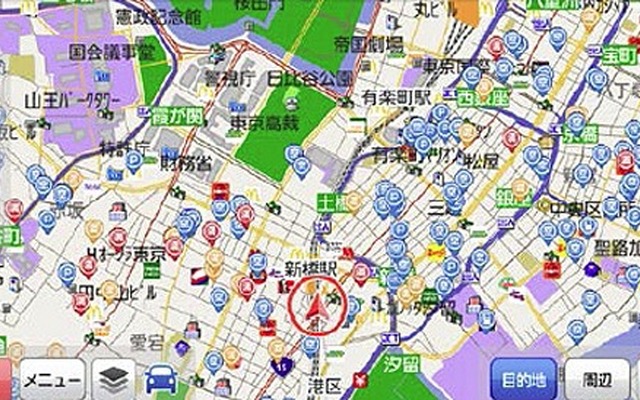Set a destination with 目的地
640x400 pixels.
tap(523, 380)
